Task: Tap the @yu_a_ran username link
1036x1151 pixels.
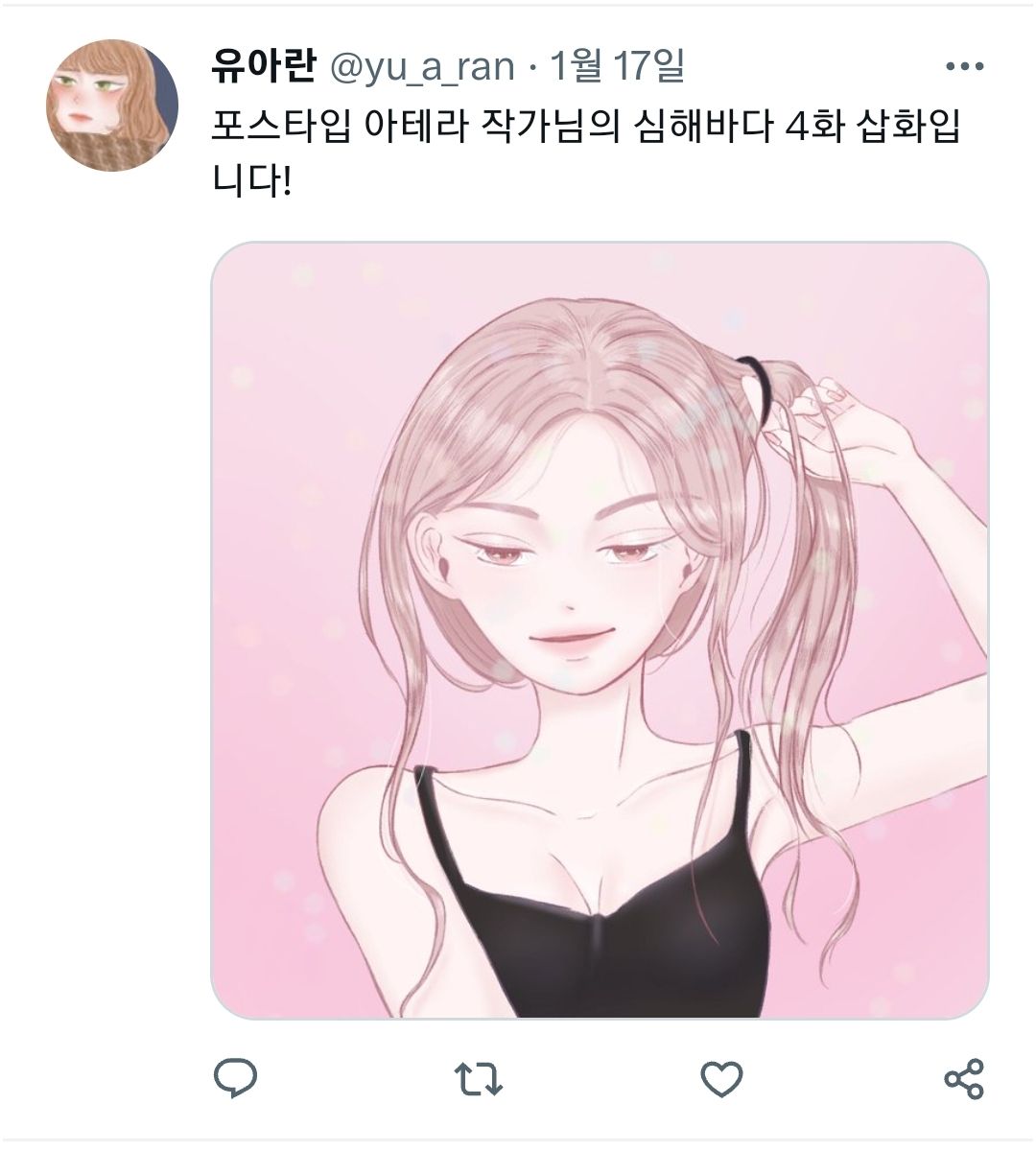Action: point(422,67)
